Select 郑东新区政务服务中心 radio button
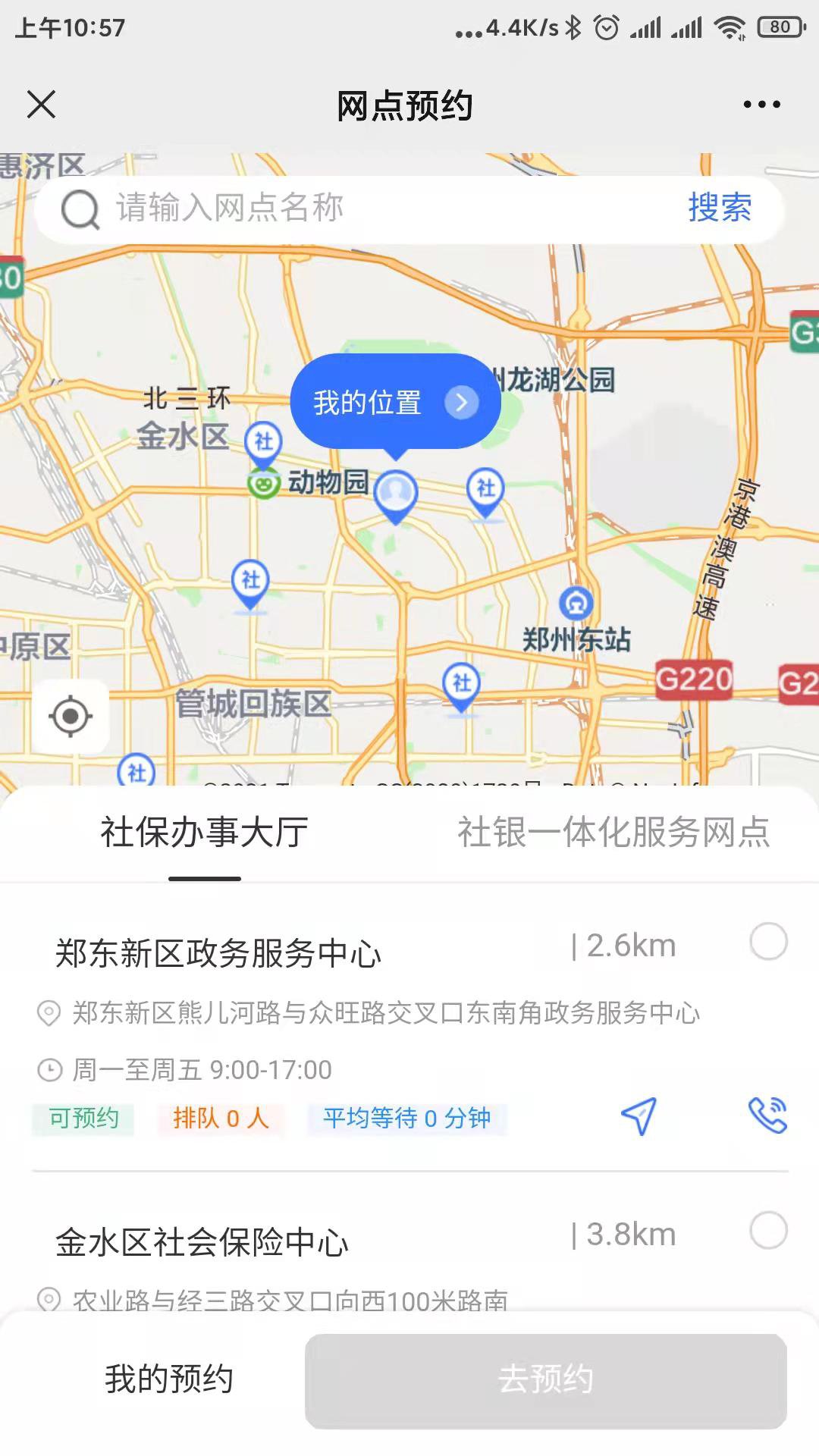The width and height of the screenshot is (819, 1456). pos(768,942)
